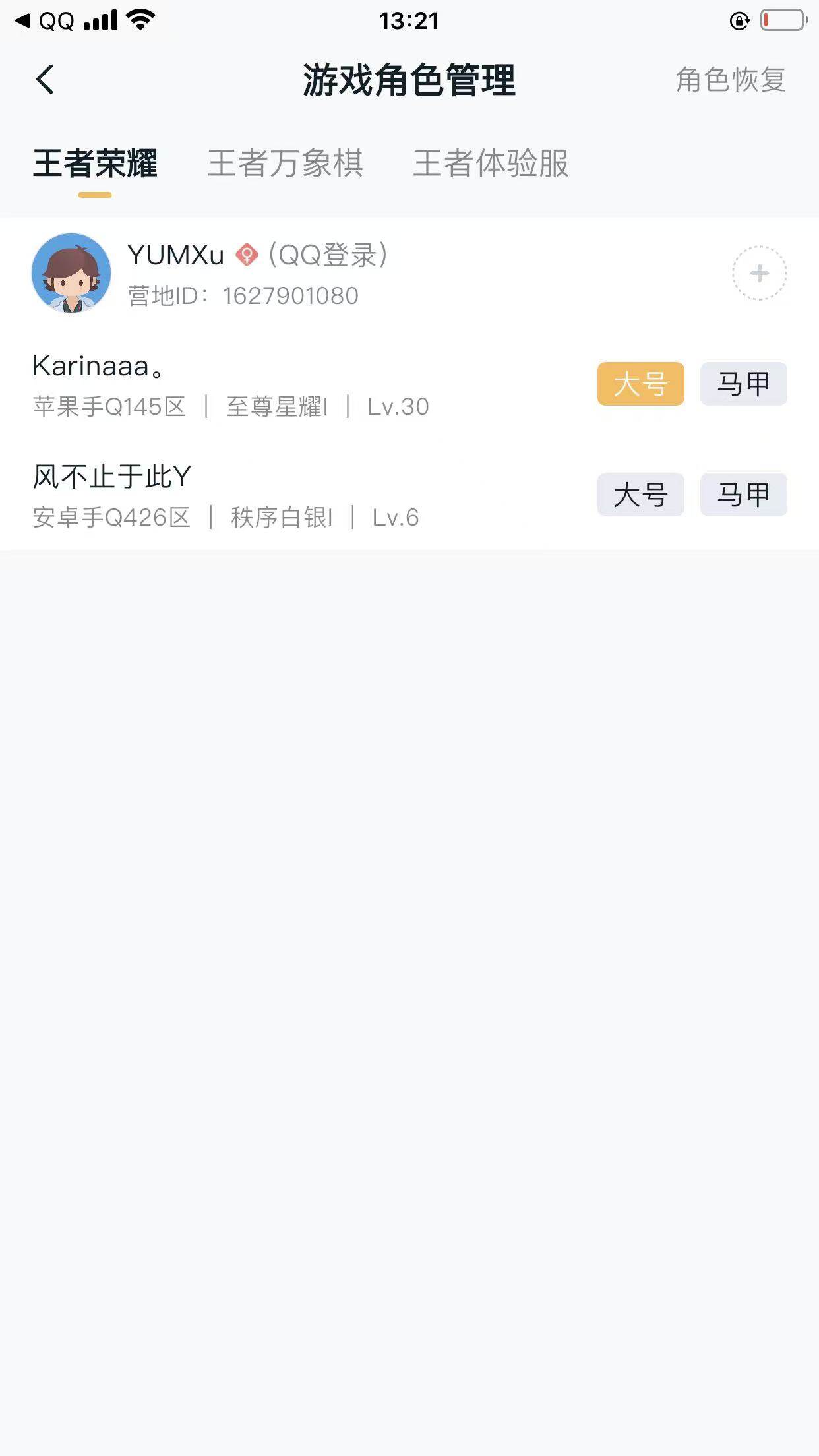Image resolution: width=819 pixels, height=1456 pixels.
Task: Switch to the 王者体验服 tab
Action: (x=492, y=165)
